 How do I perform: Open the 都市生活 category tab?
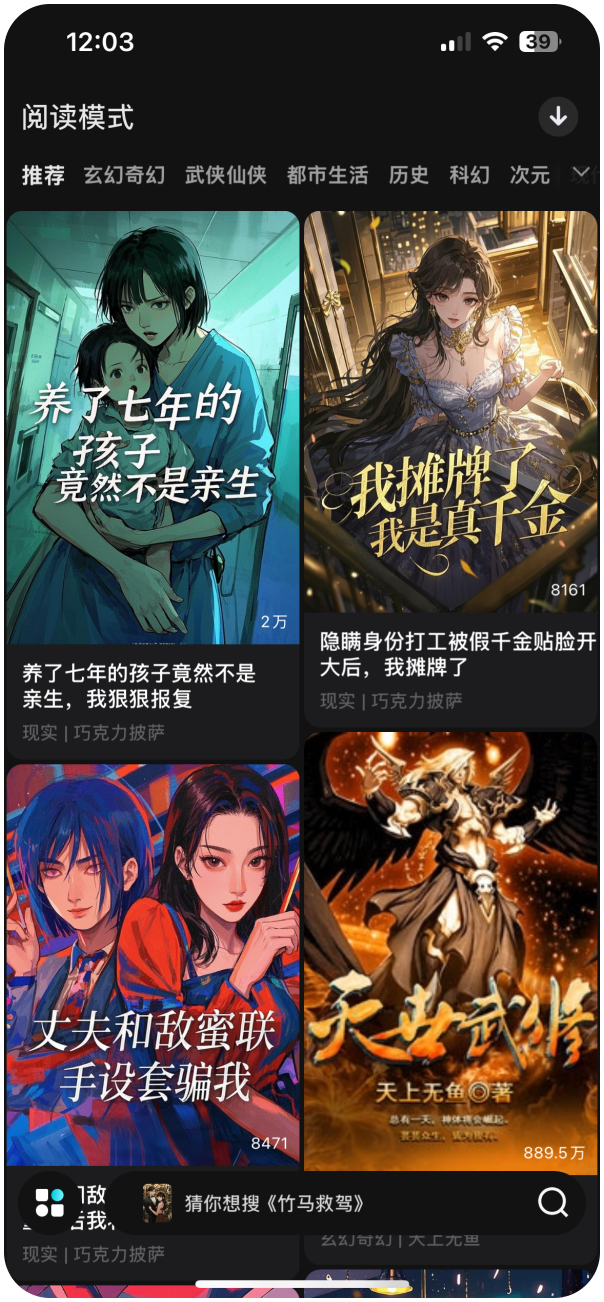(x=327, y=175)
